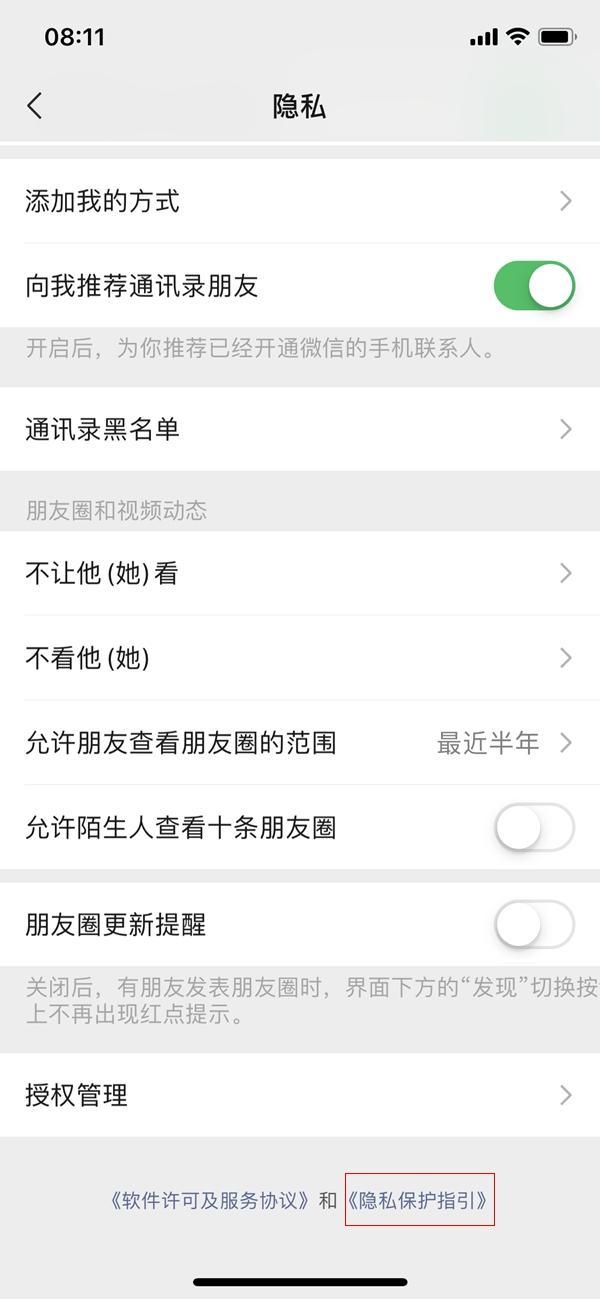Turn off 向我推荐通讯录朋友
This screenshot has width=600, height=1299.
coord(534,287)
